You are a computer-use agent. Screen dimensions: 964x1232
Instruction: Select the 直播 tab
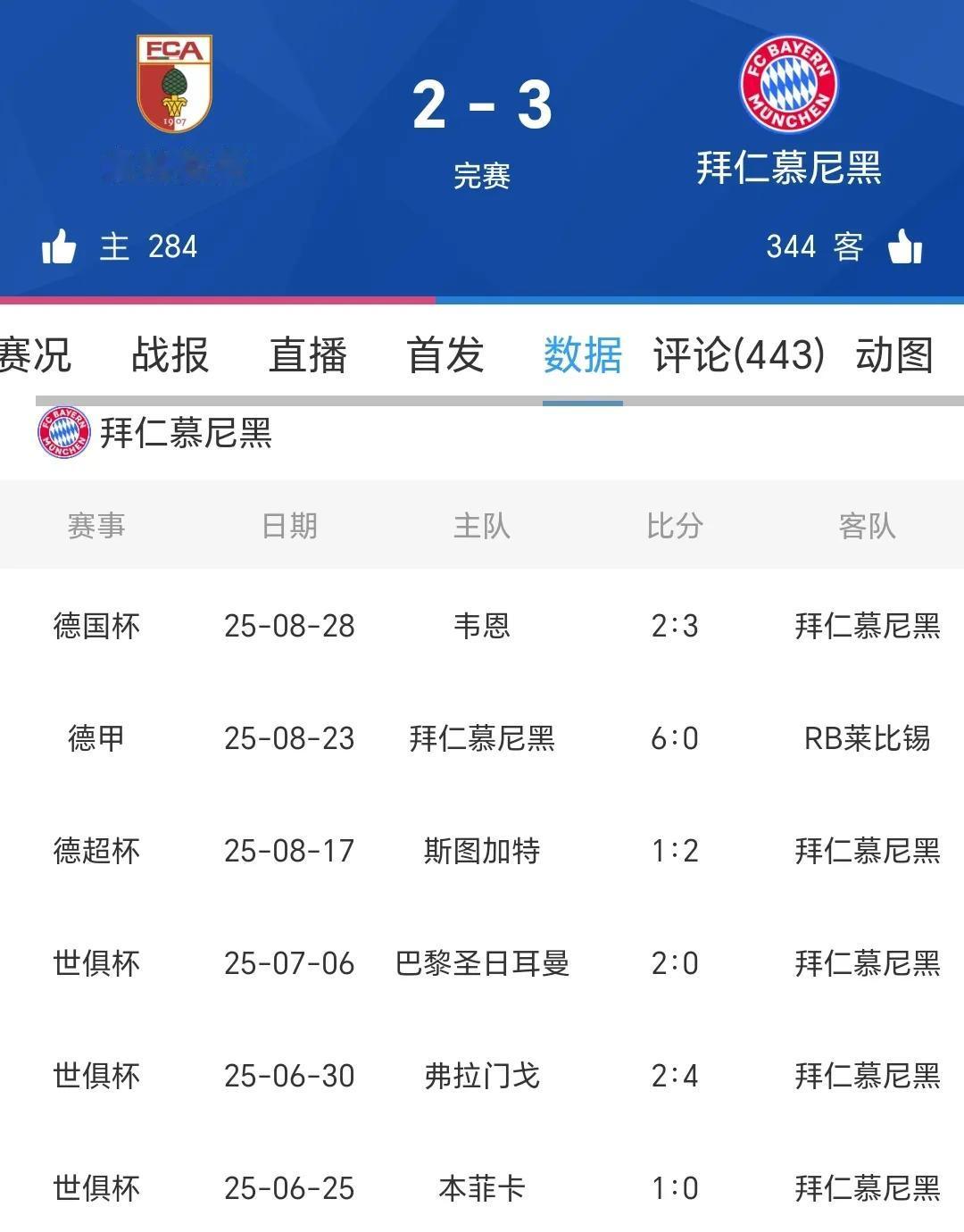tap(308, 355)
